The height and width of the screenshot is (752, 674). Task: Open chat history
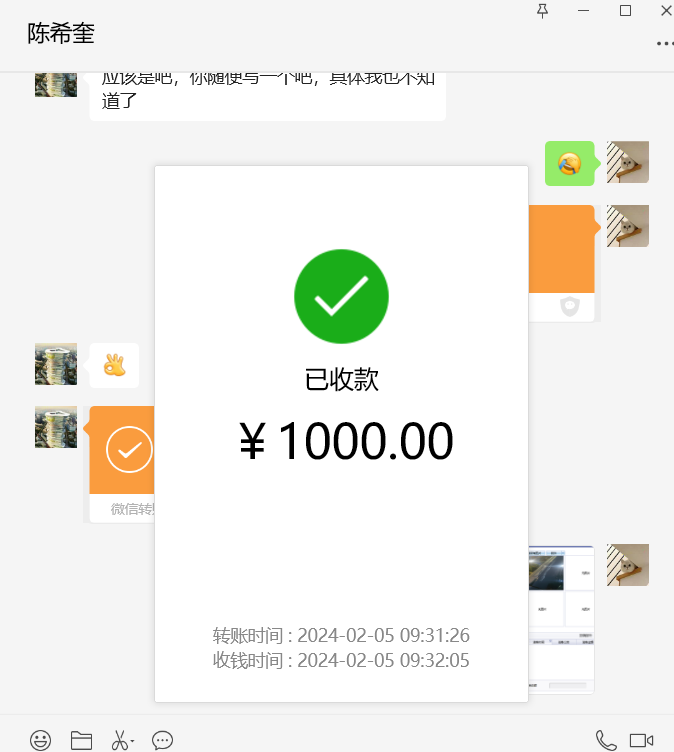162,740
